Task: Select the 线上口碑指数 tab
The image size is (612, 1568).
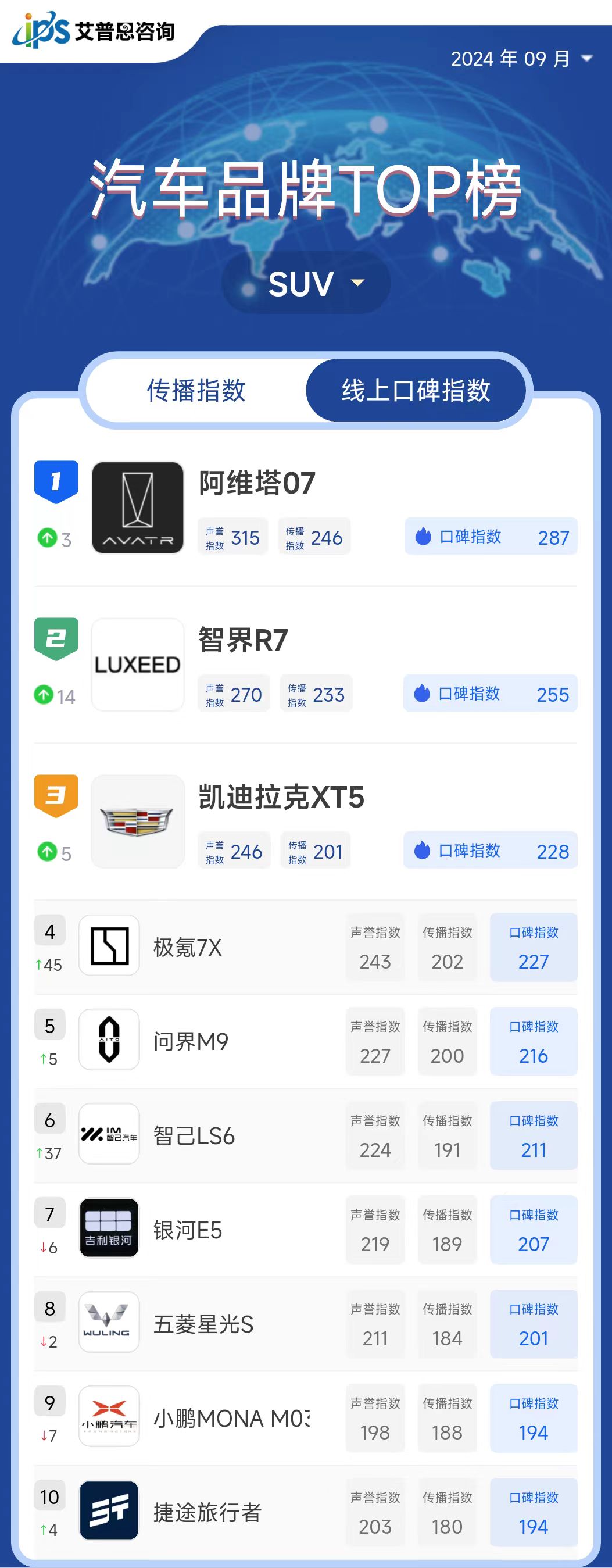Action: pyautogui.click(x=416, y=390)
